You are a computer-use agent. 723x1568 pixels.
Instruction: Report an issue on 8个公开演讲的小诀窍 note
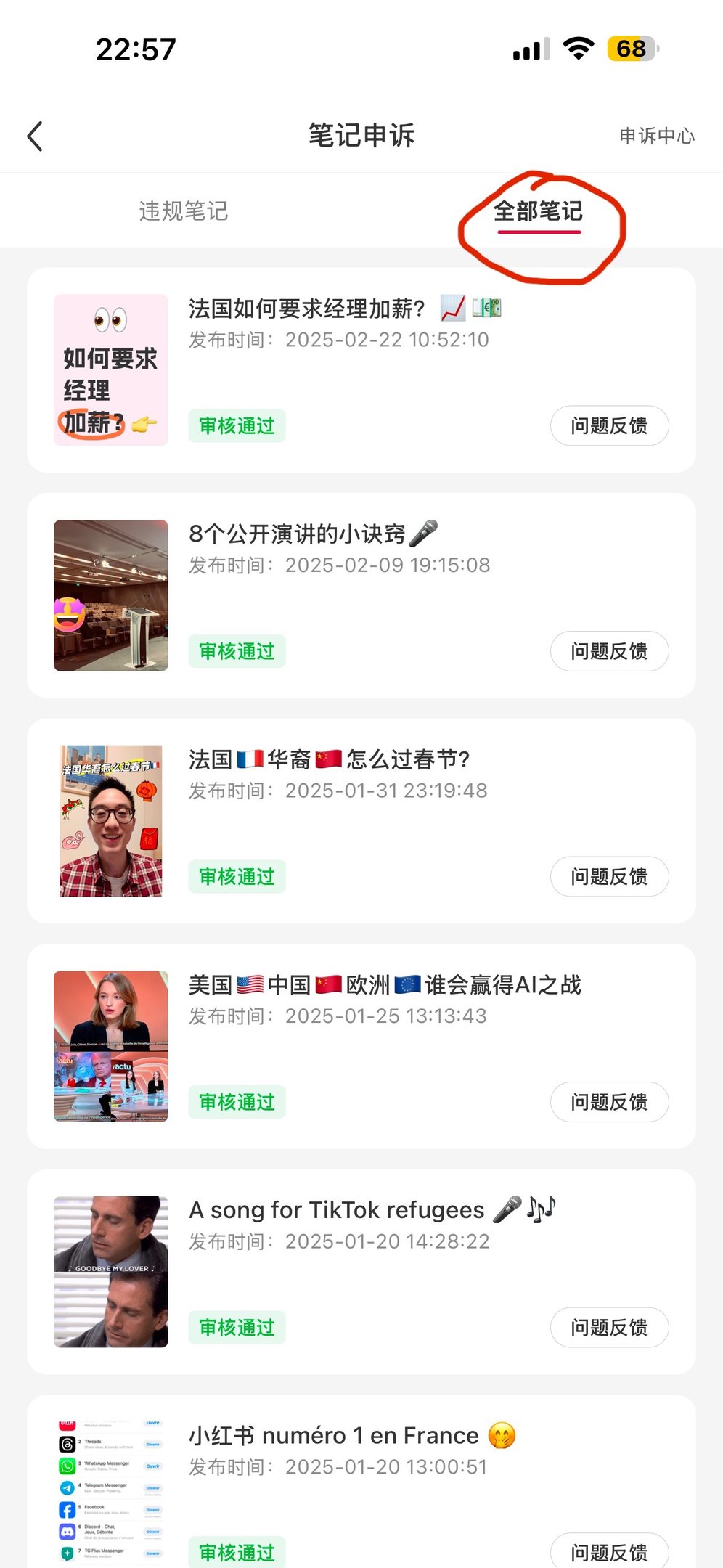pos(609,651)
